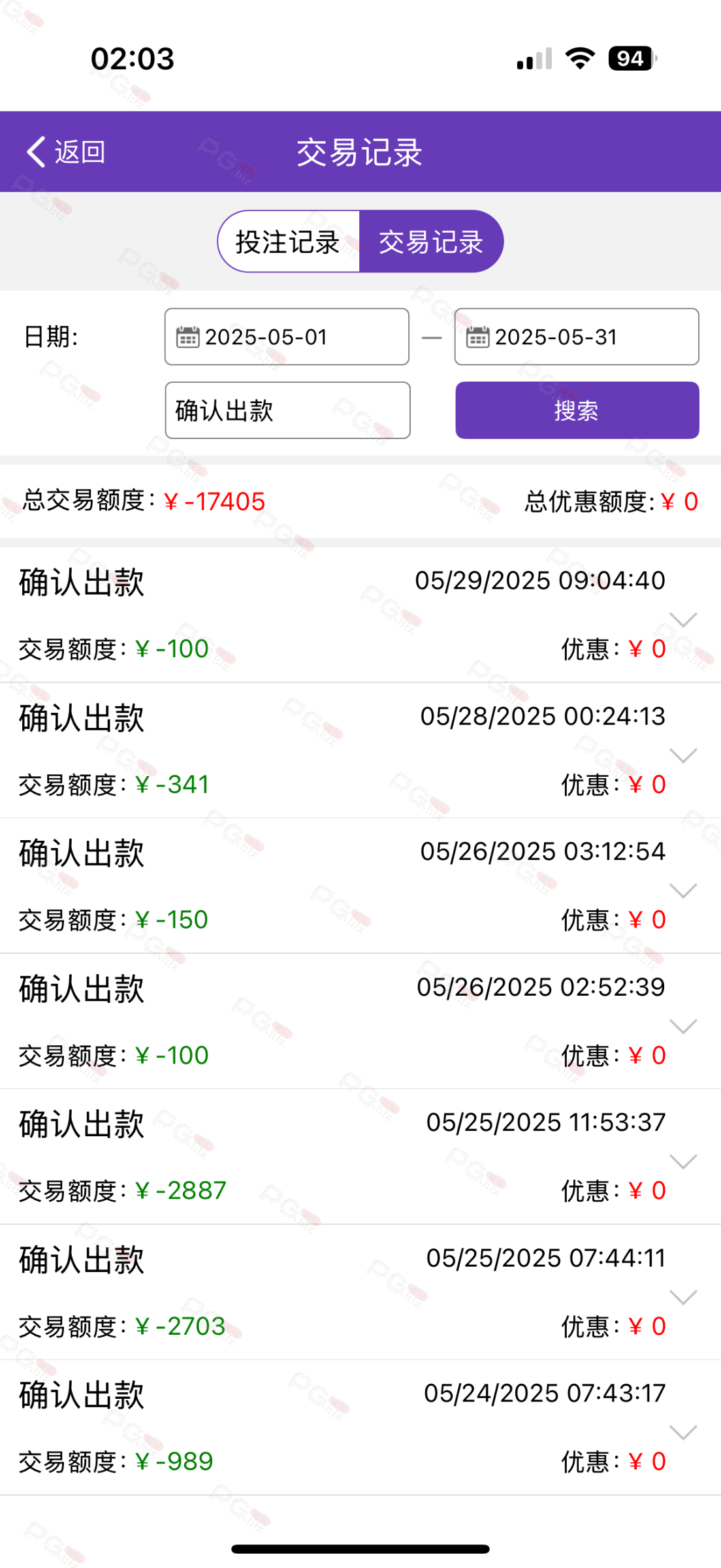721x1568 pixels.
Task: Open details of 05/25/2025 11:53:37 record
Action: coord(683,1161)
